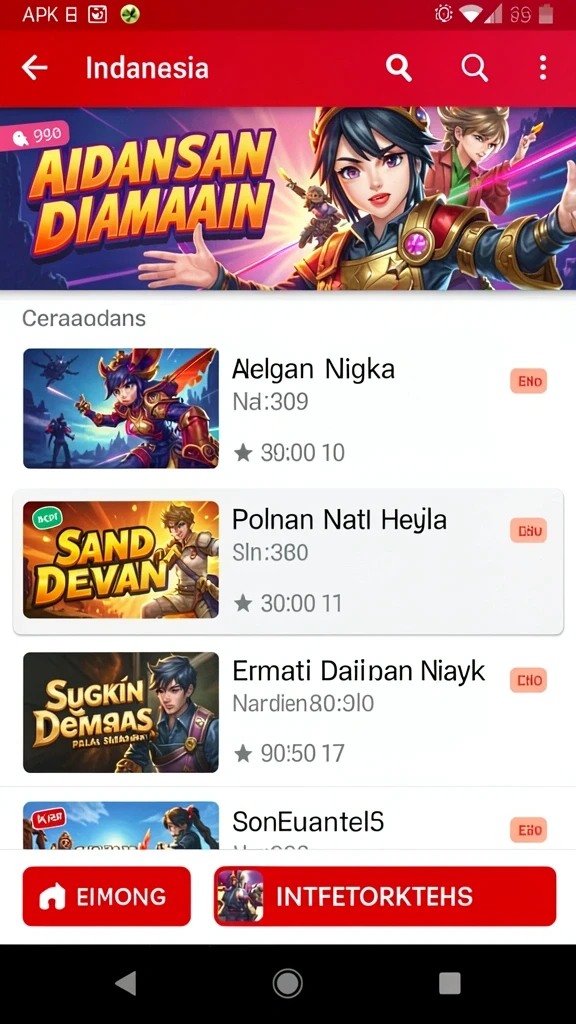This screenshot has width=576, height=1024.
Task: Tap the red INTFETORKTEHS button
Action: pyautogui.click(x=385, y=896)
